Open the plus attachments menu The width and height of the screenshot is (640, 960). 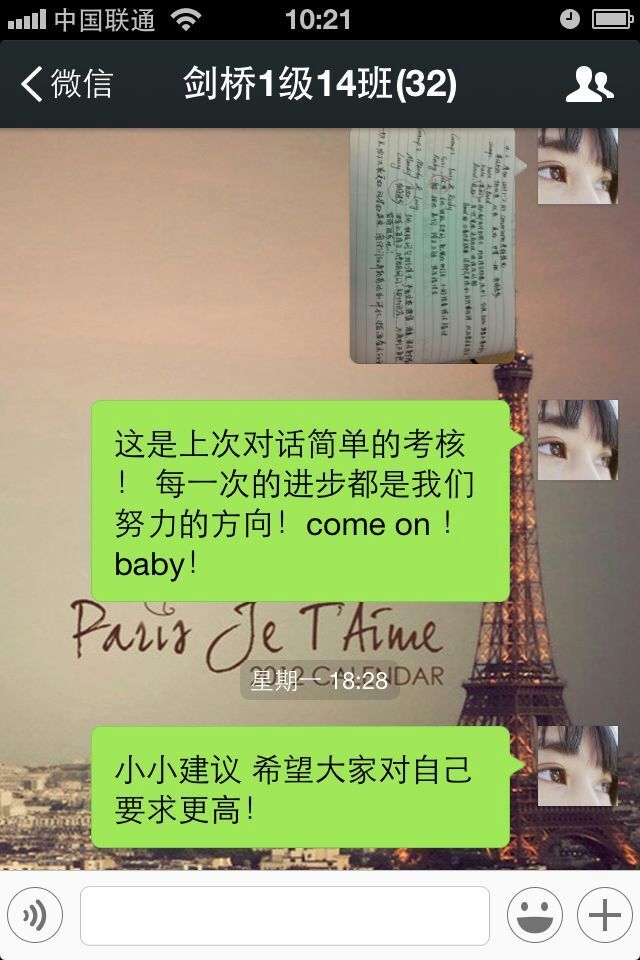(x=604, y=915)
